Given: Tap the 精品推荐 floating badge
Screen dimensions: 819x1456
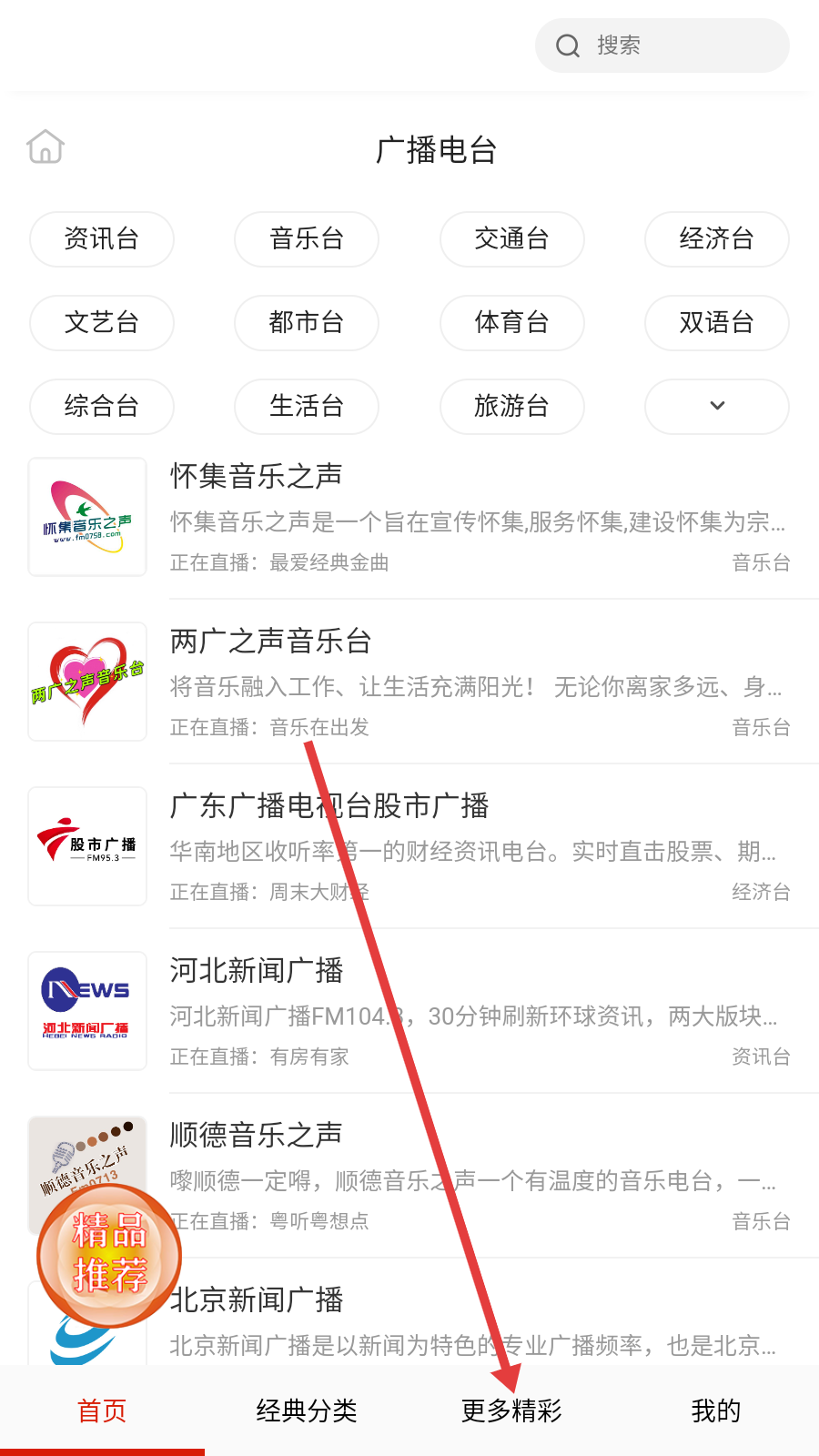Looking at the screenshot, I should (109, 1256).
